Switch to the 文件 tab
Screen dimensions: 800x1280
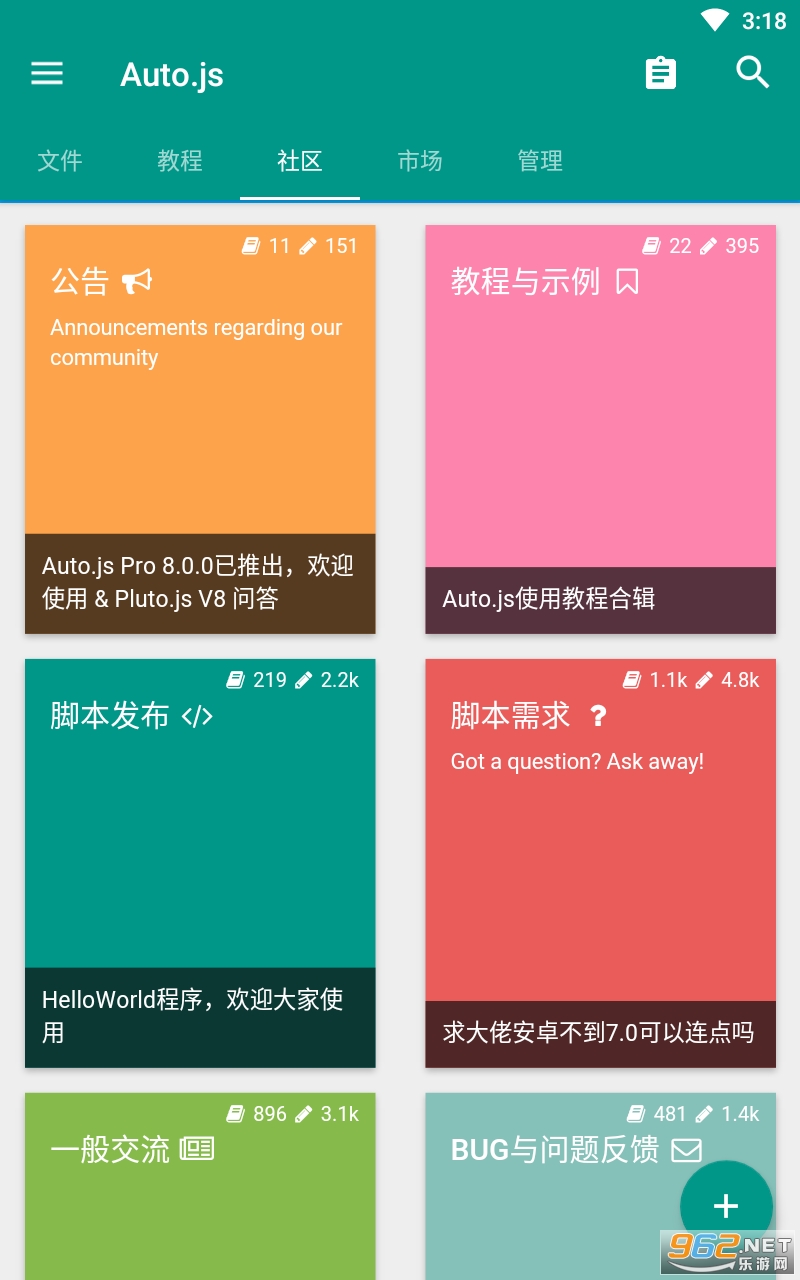pos(60,161)
